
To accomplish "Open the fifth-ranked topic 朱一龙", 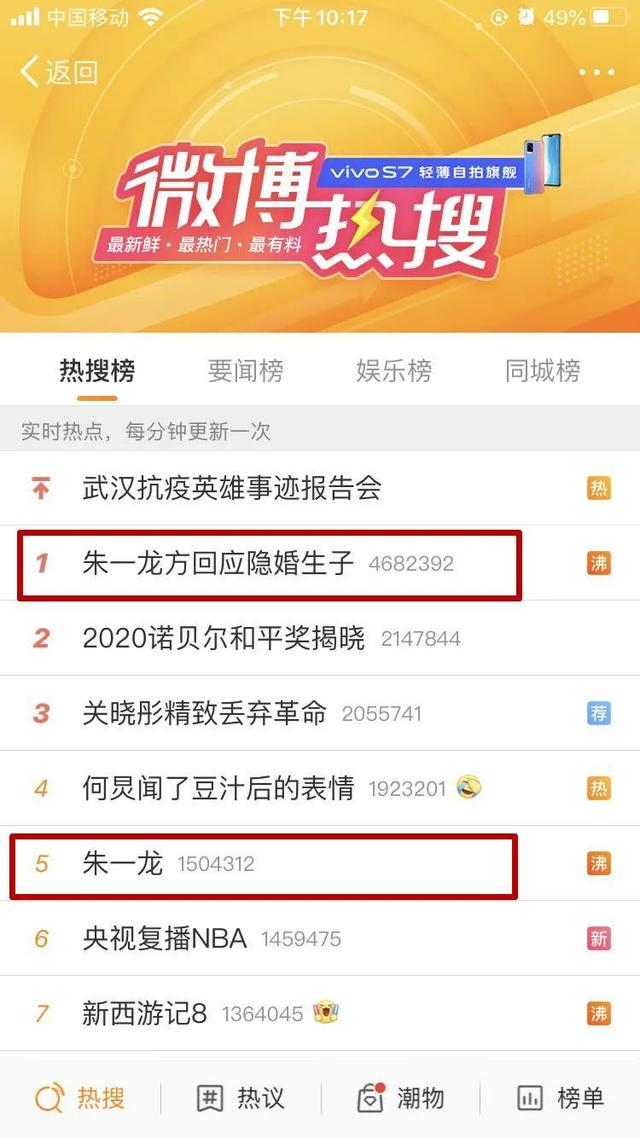I will [123, 863].
